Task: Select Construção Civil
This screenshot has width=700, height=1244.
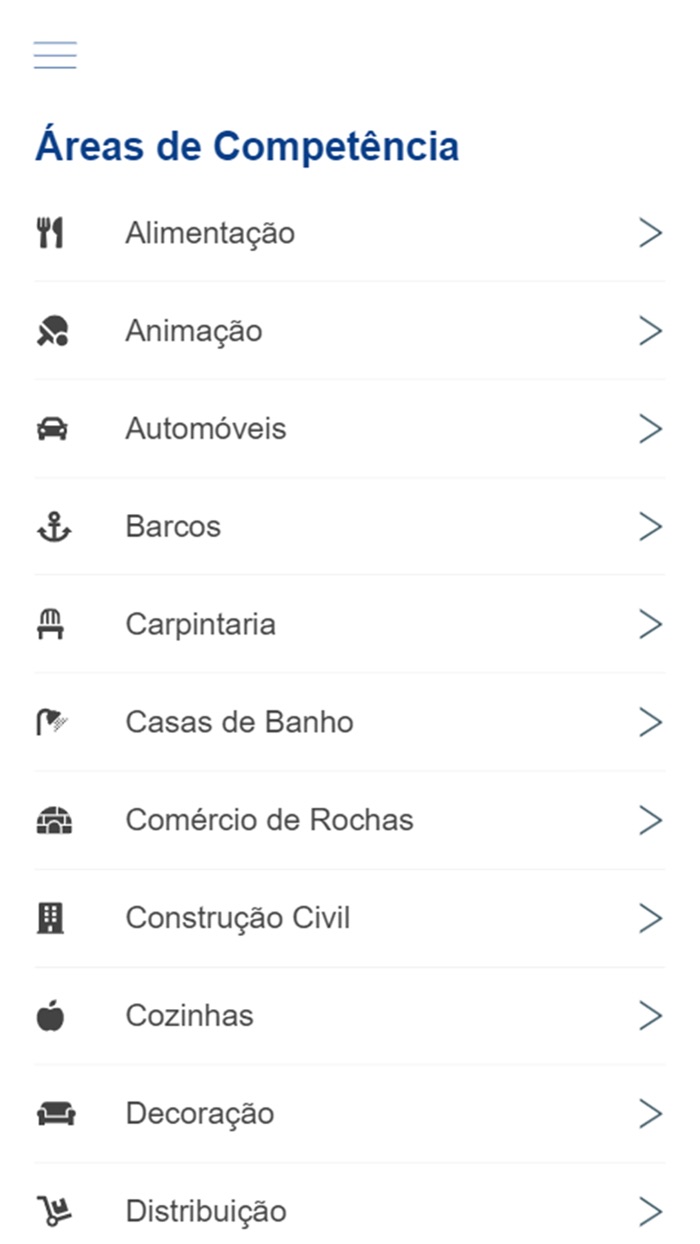Action: (238, 918)
